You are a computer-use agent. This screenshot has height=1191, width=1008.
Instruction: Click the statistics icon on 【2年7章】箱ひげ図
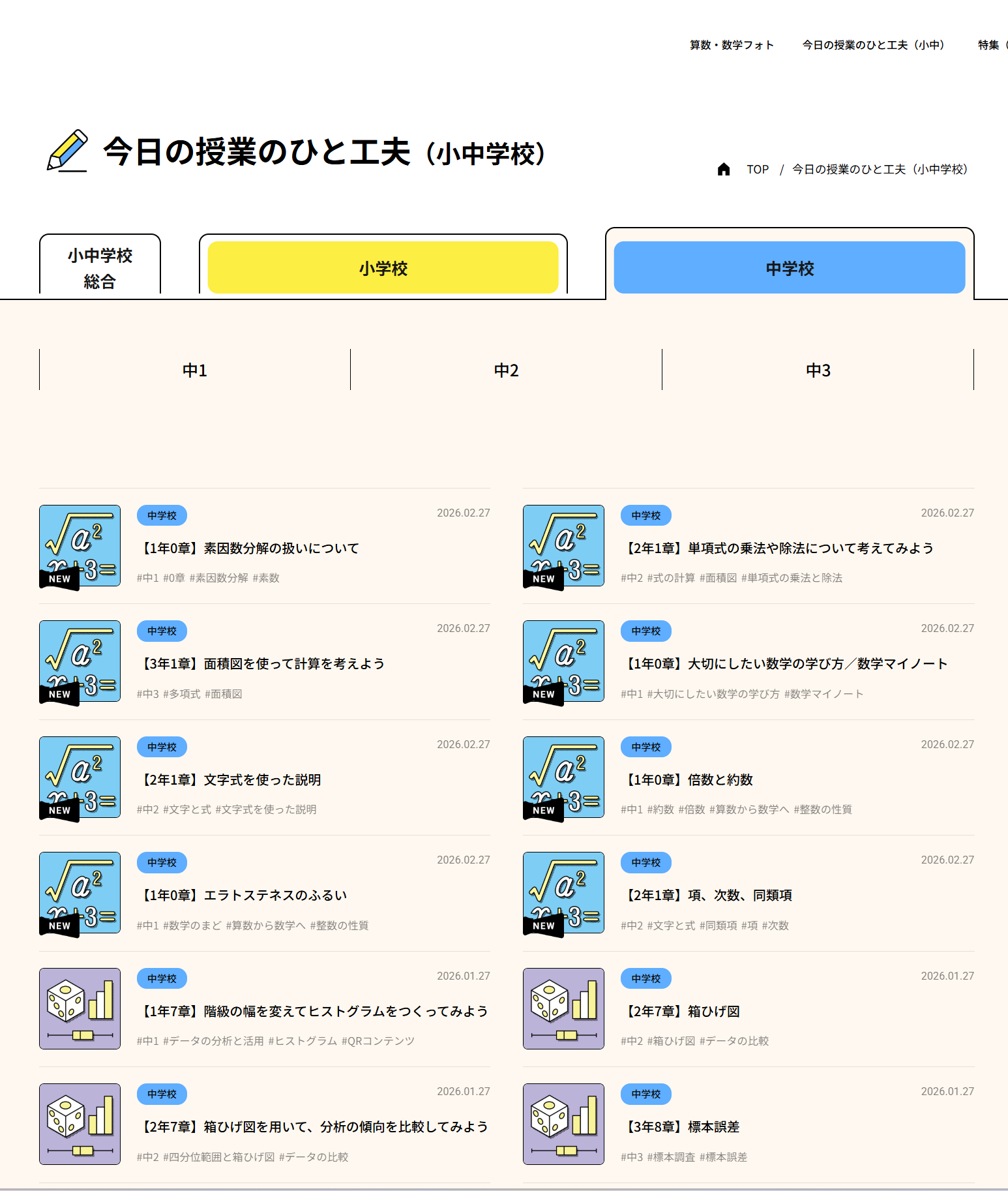click(563, 1008)
